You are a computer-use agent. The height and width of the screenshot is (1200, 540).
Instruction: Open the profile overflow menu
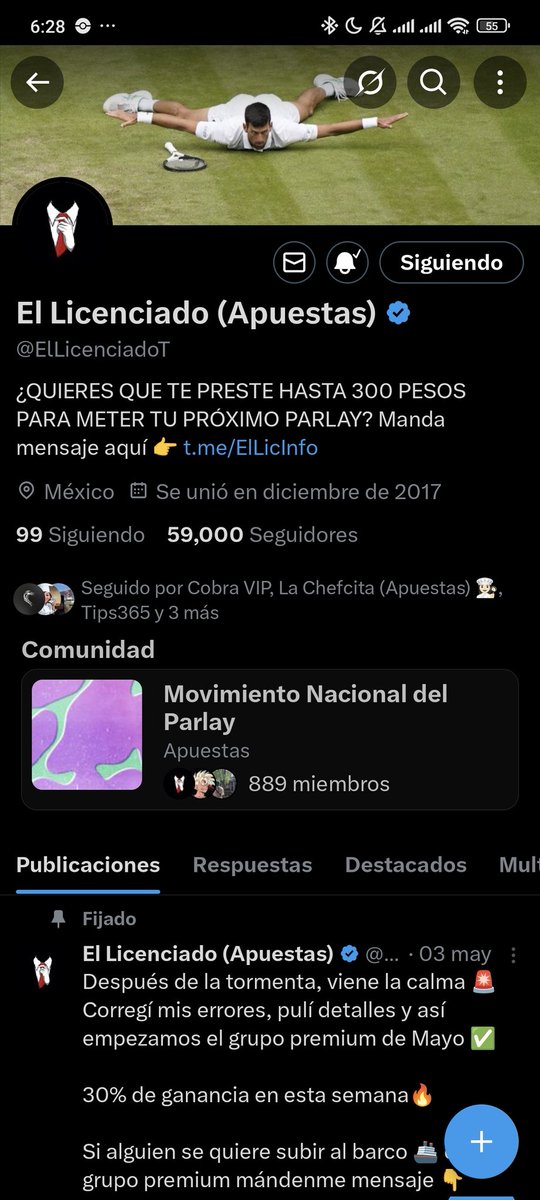click(x=499, y=82)
